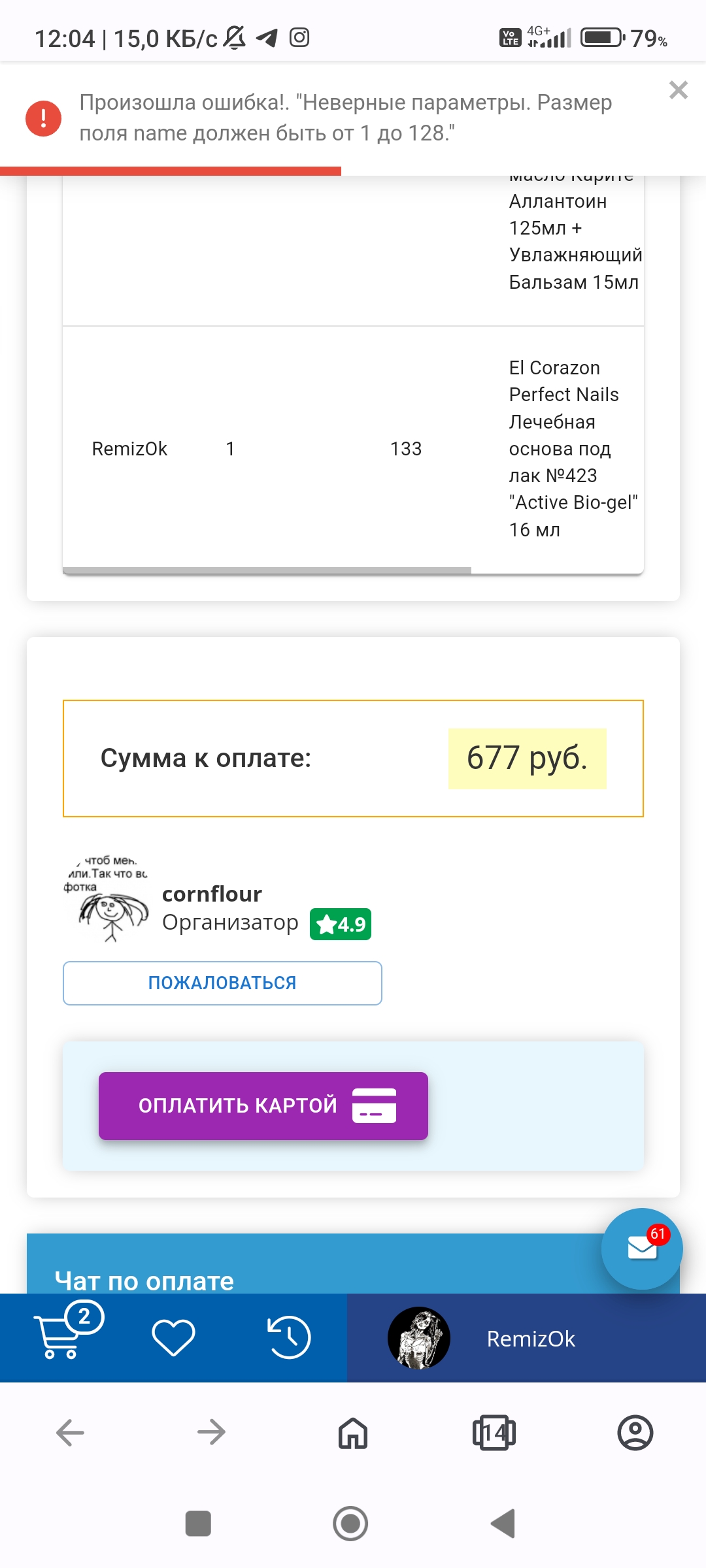
Task: Open the viewing history icon
Action: 289,1337
